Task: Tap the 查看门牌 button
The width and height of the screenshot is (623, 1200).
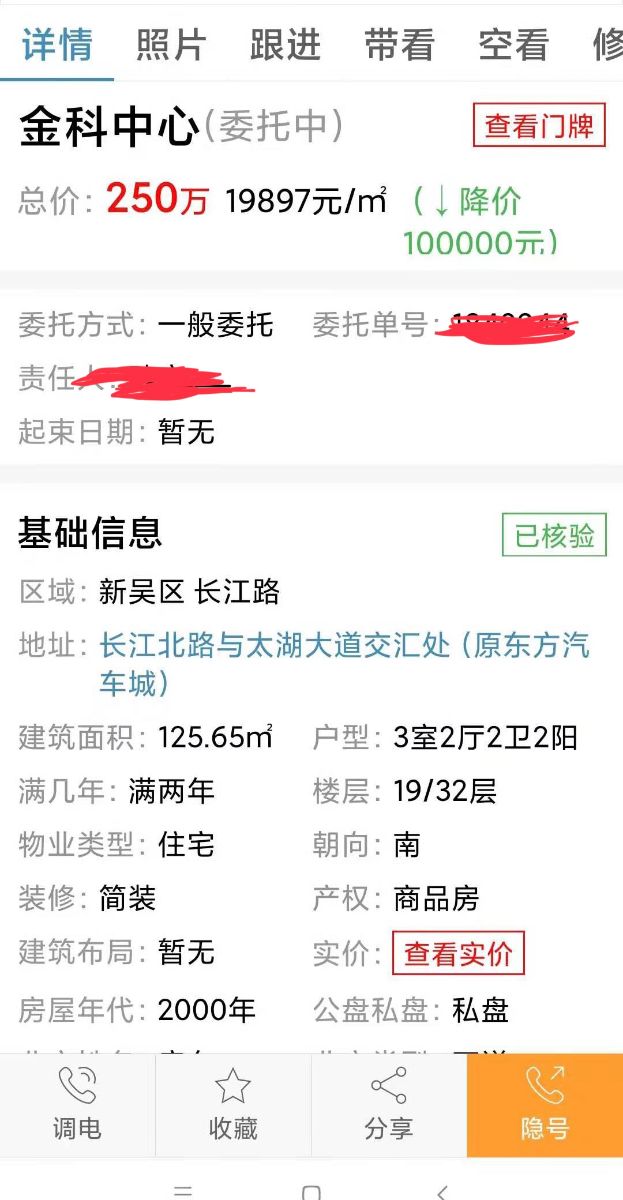Action: pyautogui.click(x=539, y=126)
